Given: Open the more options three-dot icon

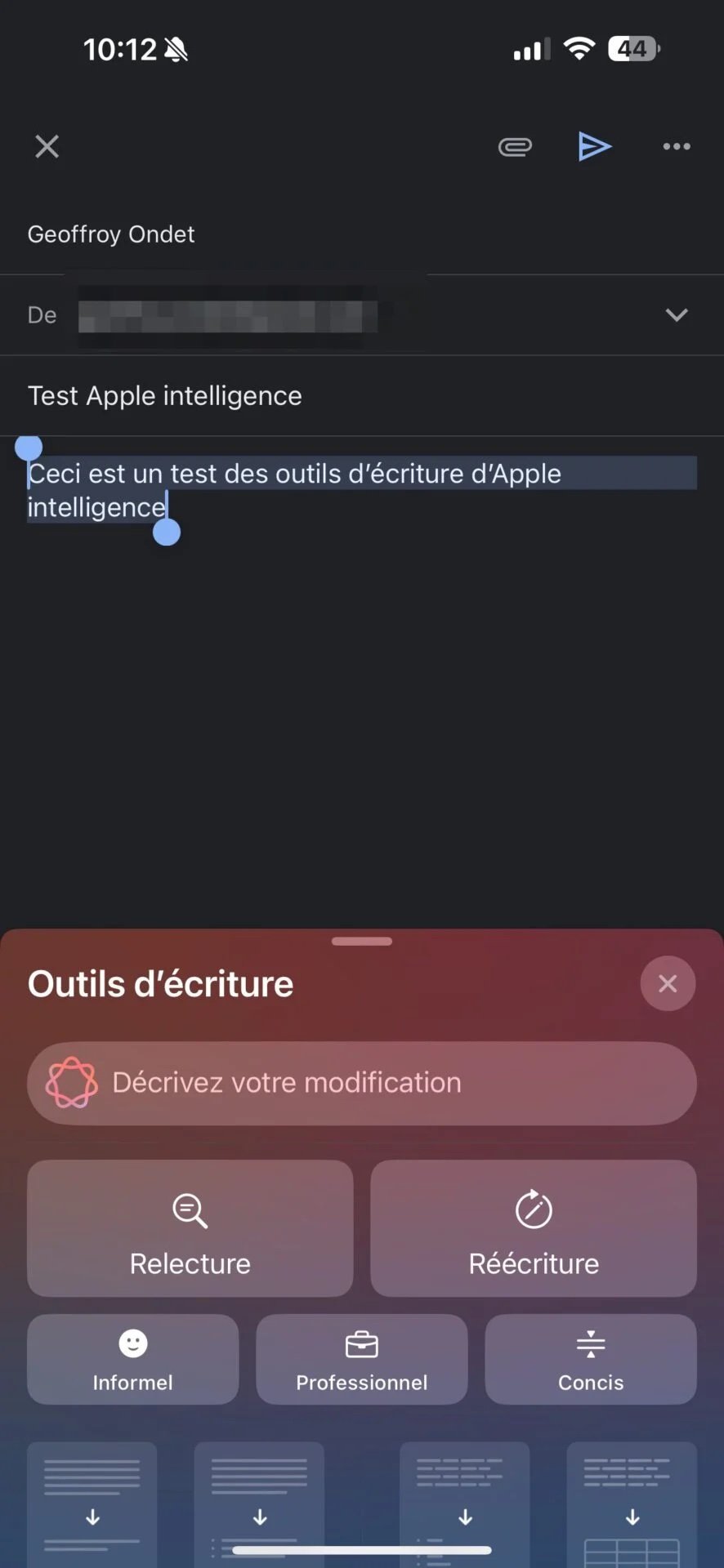Looking at the screenshot, I should [x=677, y=146].
